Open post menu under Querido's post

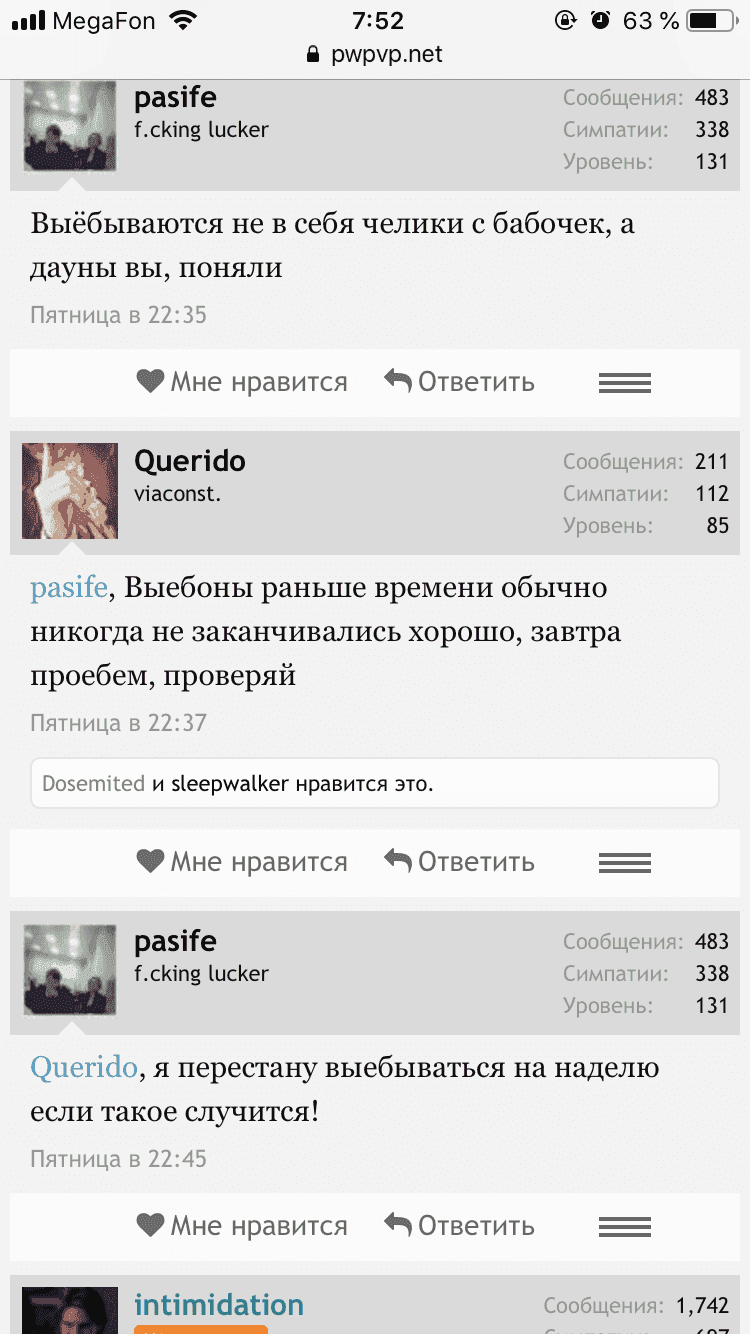coord(624,862)
